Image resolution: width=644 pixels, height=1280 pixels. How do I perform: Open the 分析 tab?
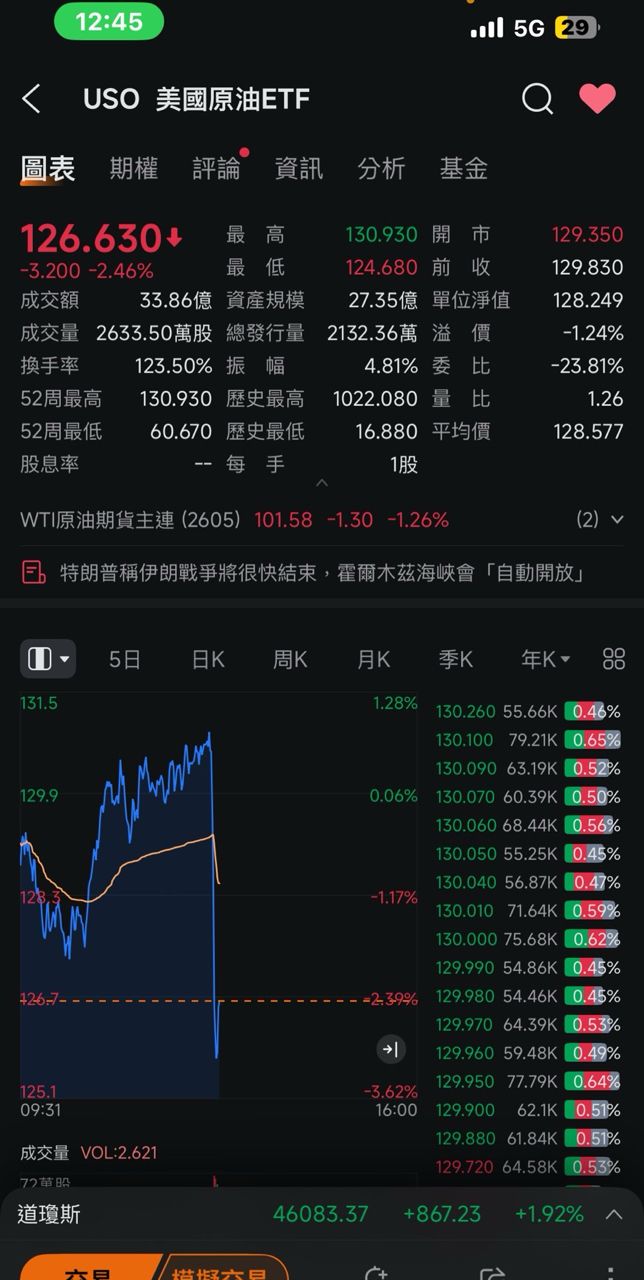click(381, 169)
